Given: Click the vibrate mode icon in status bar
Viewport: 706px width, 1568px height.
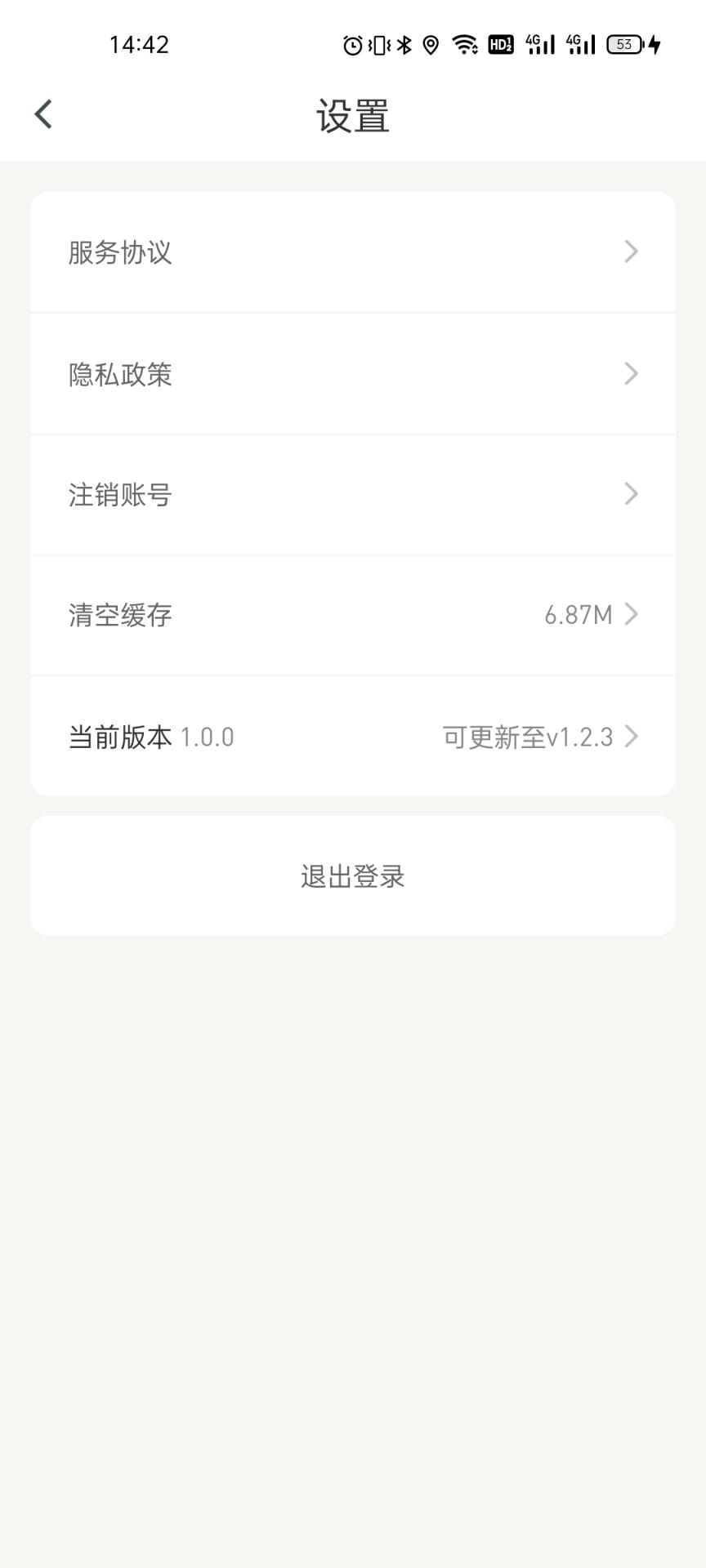Looking at the screenshot, I should (378, 45).
